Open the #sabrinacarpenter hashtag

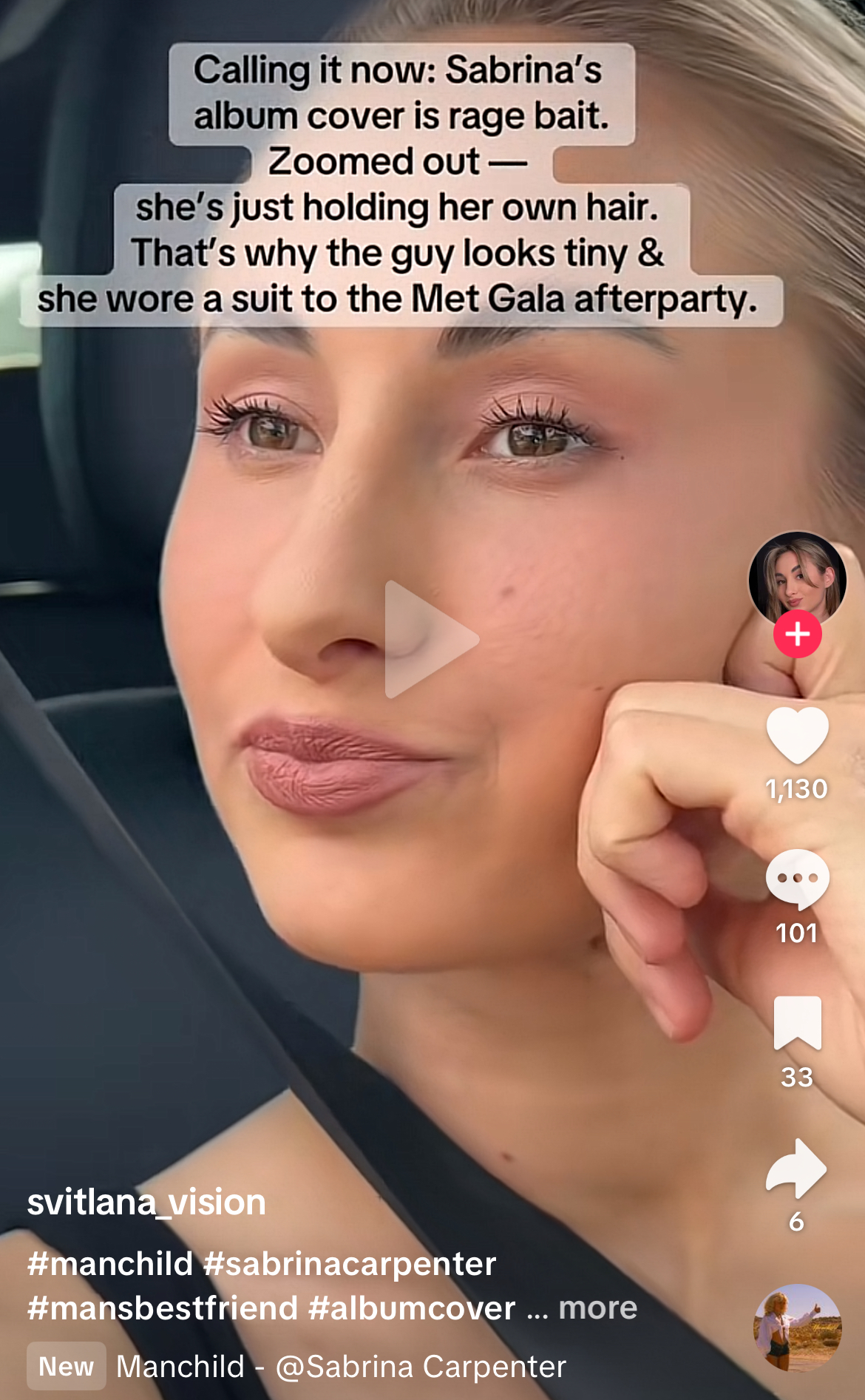tap(350, 1263)
